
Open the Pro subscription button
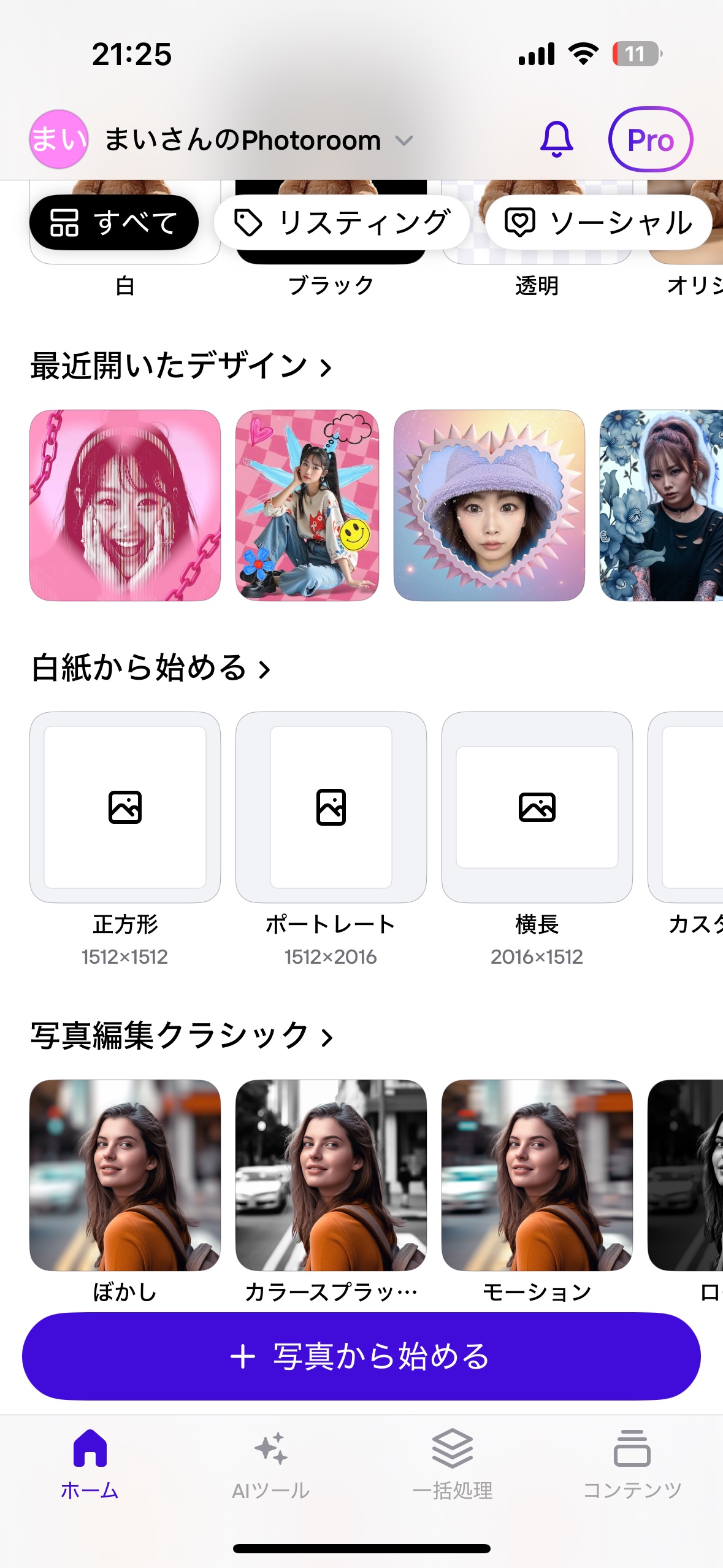pos(651,139)
